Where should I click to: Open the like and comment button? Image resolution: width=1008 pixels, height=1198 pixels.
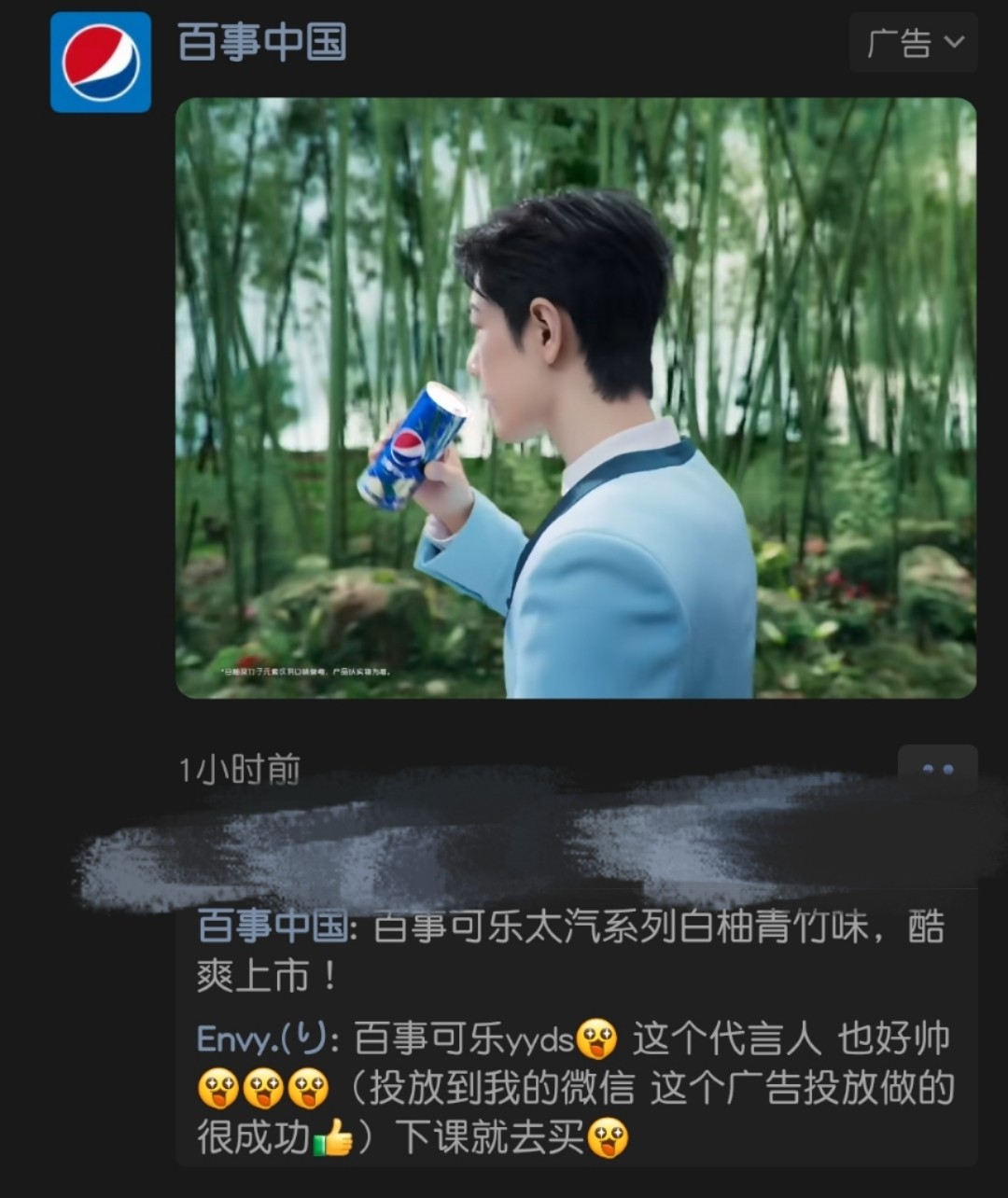point(937,769)
